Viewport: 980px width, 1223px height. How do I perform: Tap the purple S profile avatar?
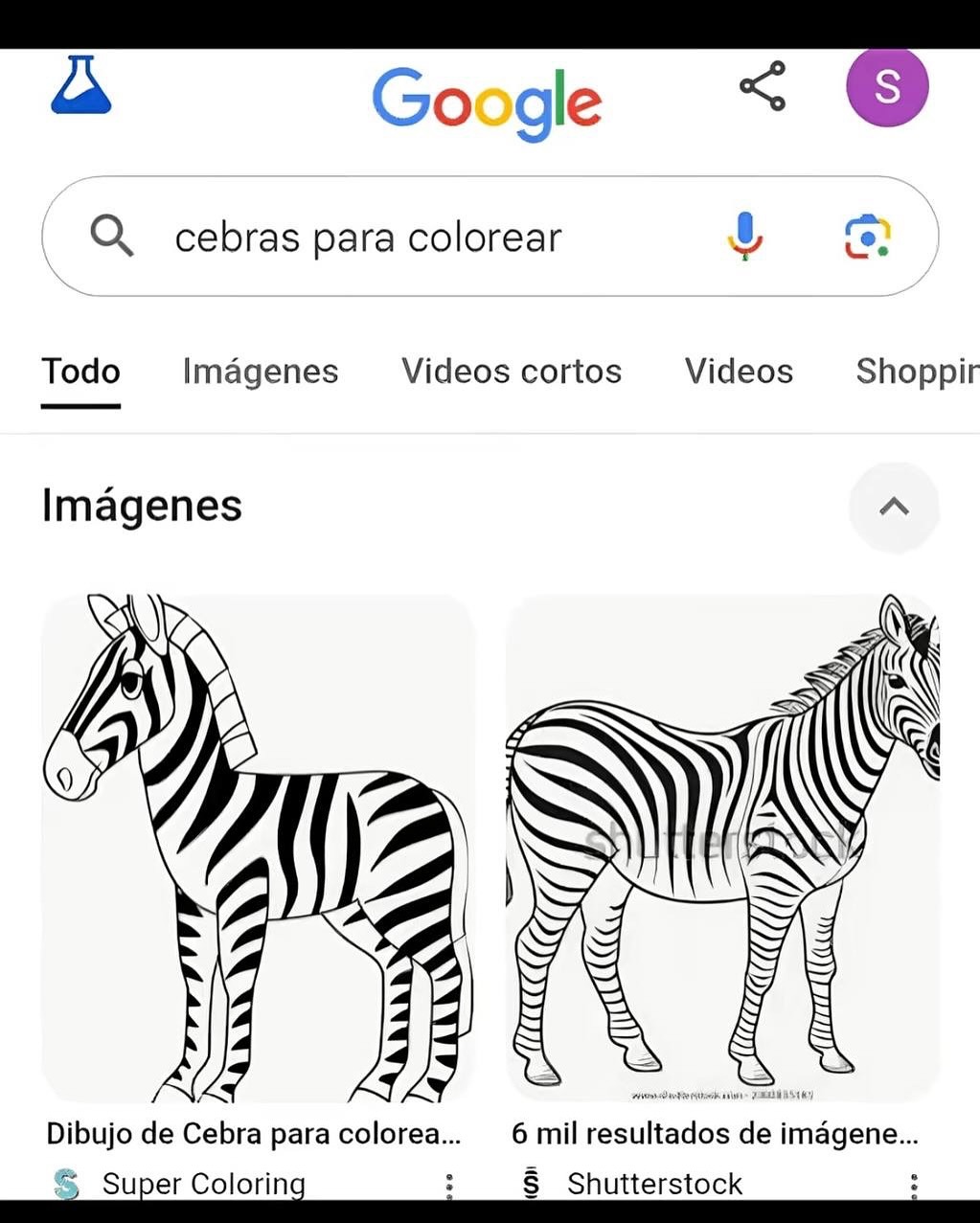pos(886,86)
